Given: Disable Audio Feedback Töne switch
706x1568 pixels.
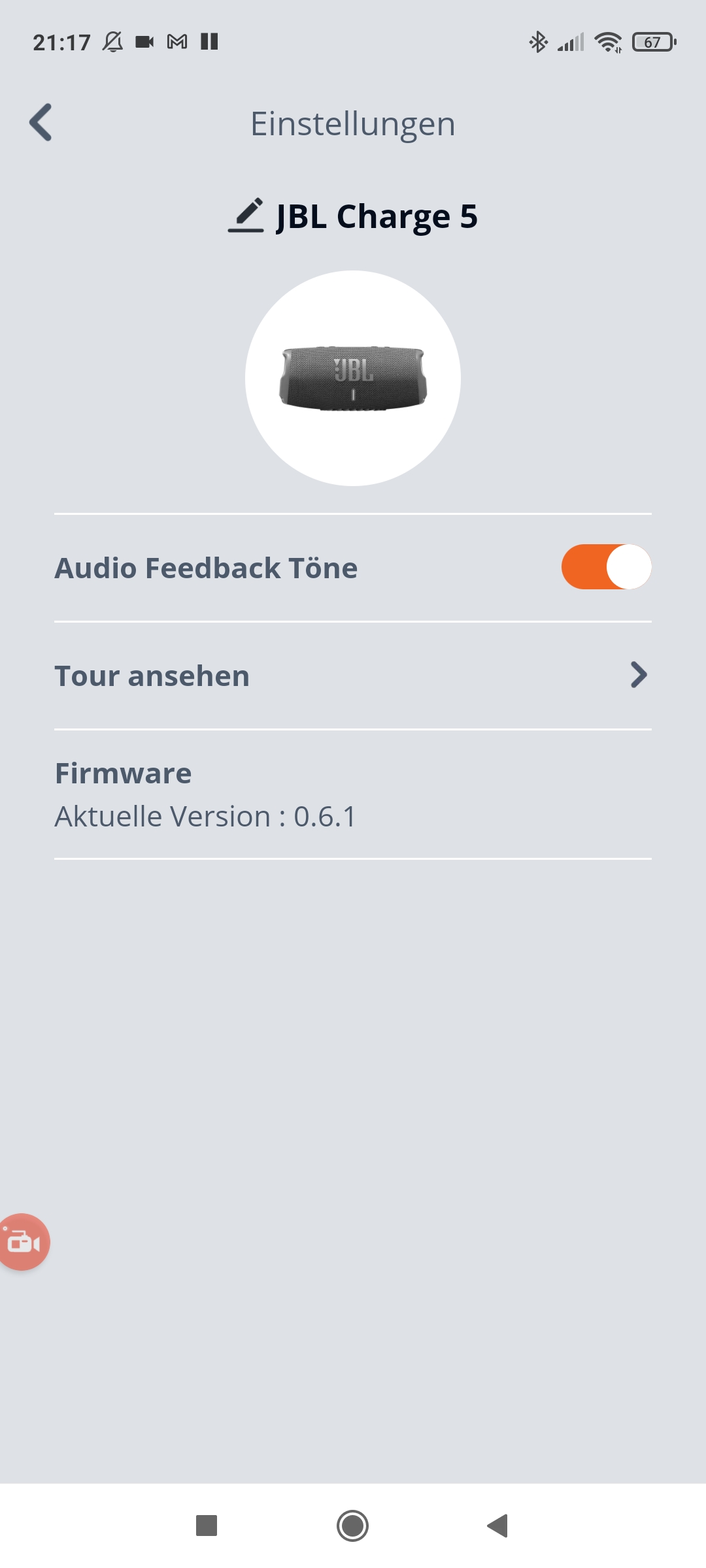Looking at the screenshot, I should (x=606, y=566).
